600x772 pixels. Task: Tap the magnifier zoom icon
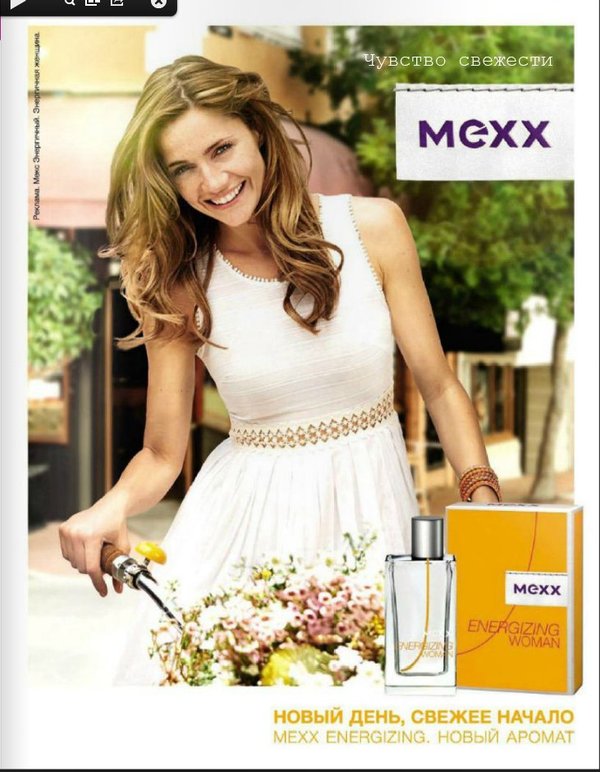[x=70, y=2]
